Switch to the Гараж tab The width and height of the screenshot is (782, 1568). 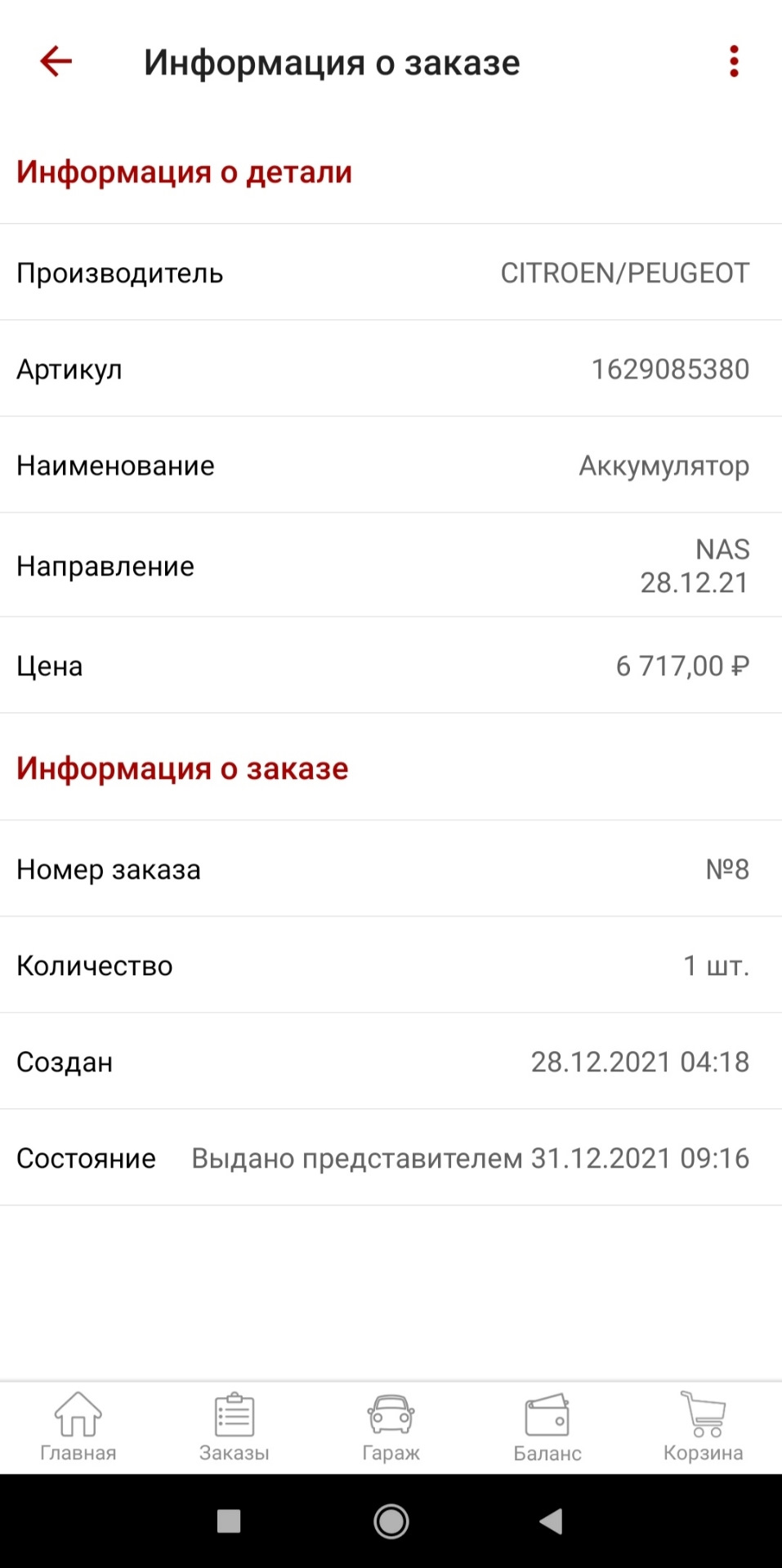click(x=391, y=1426)
